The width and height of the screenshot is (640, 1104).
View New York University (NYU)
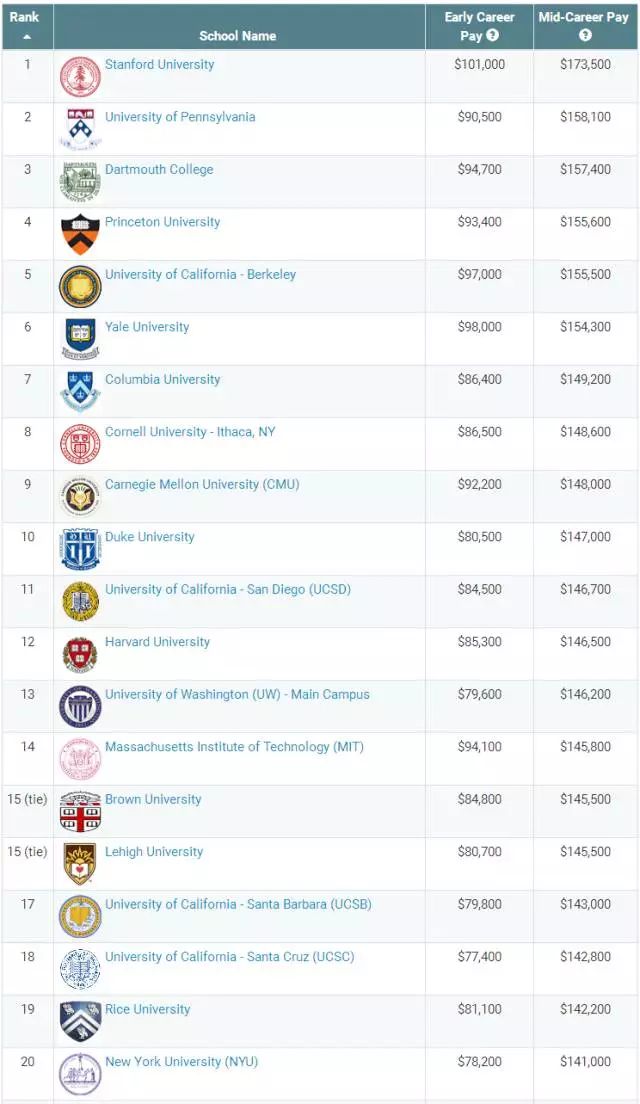182,1062
